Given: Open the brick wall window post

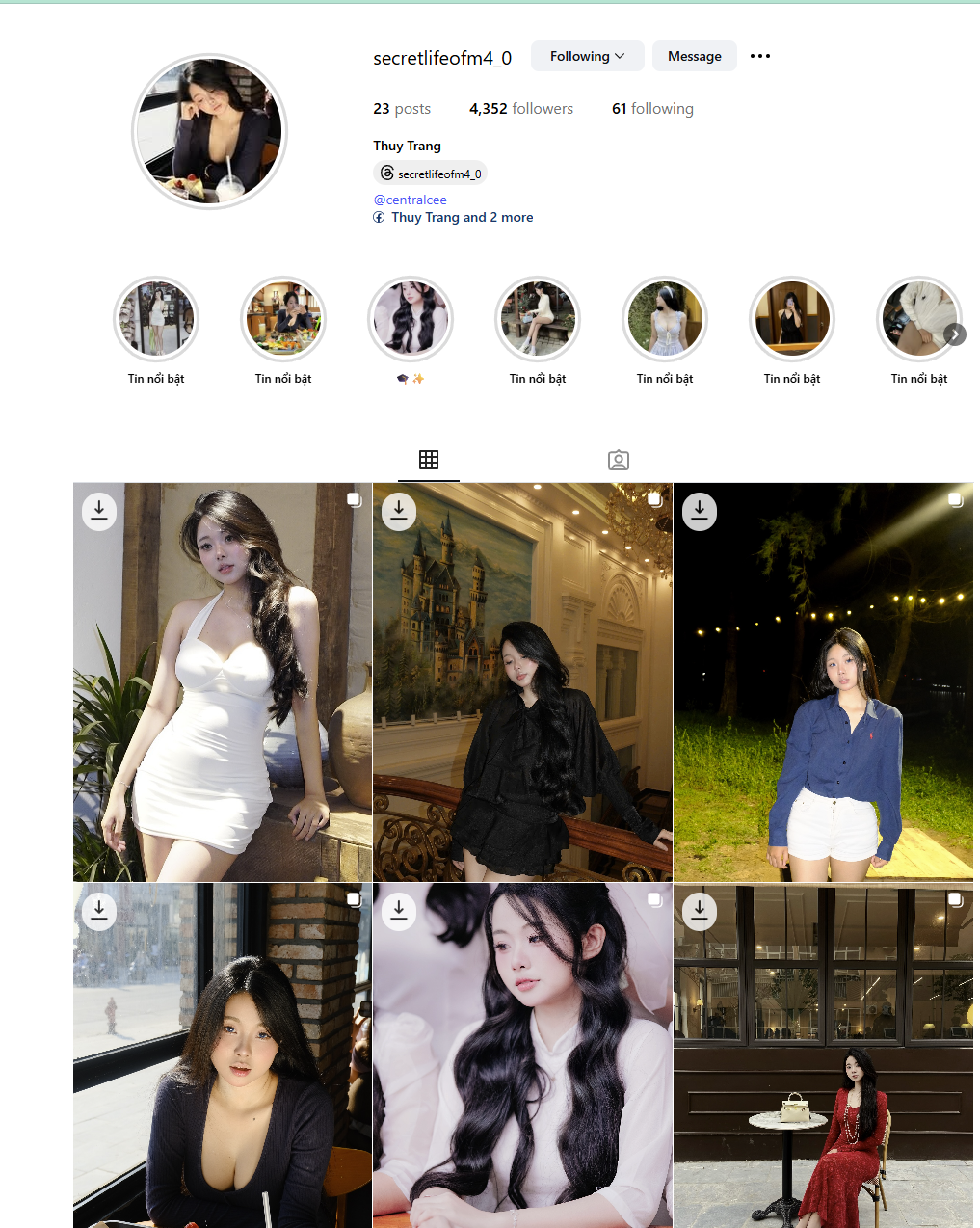Looking at the screenshot, I should (x=223, y=1056).
